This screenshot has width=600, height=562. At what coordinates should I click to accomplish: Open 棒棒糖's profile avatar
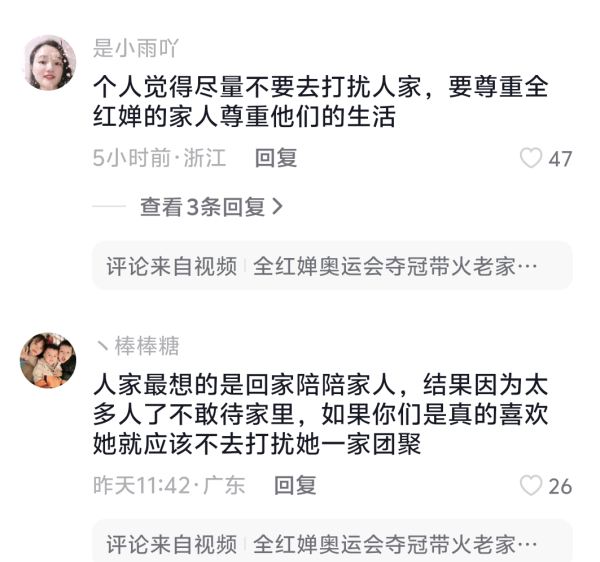click(x=48, y=360)
